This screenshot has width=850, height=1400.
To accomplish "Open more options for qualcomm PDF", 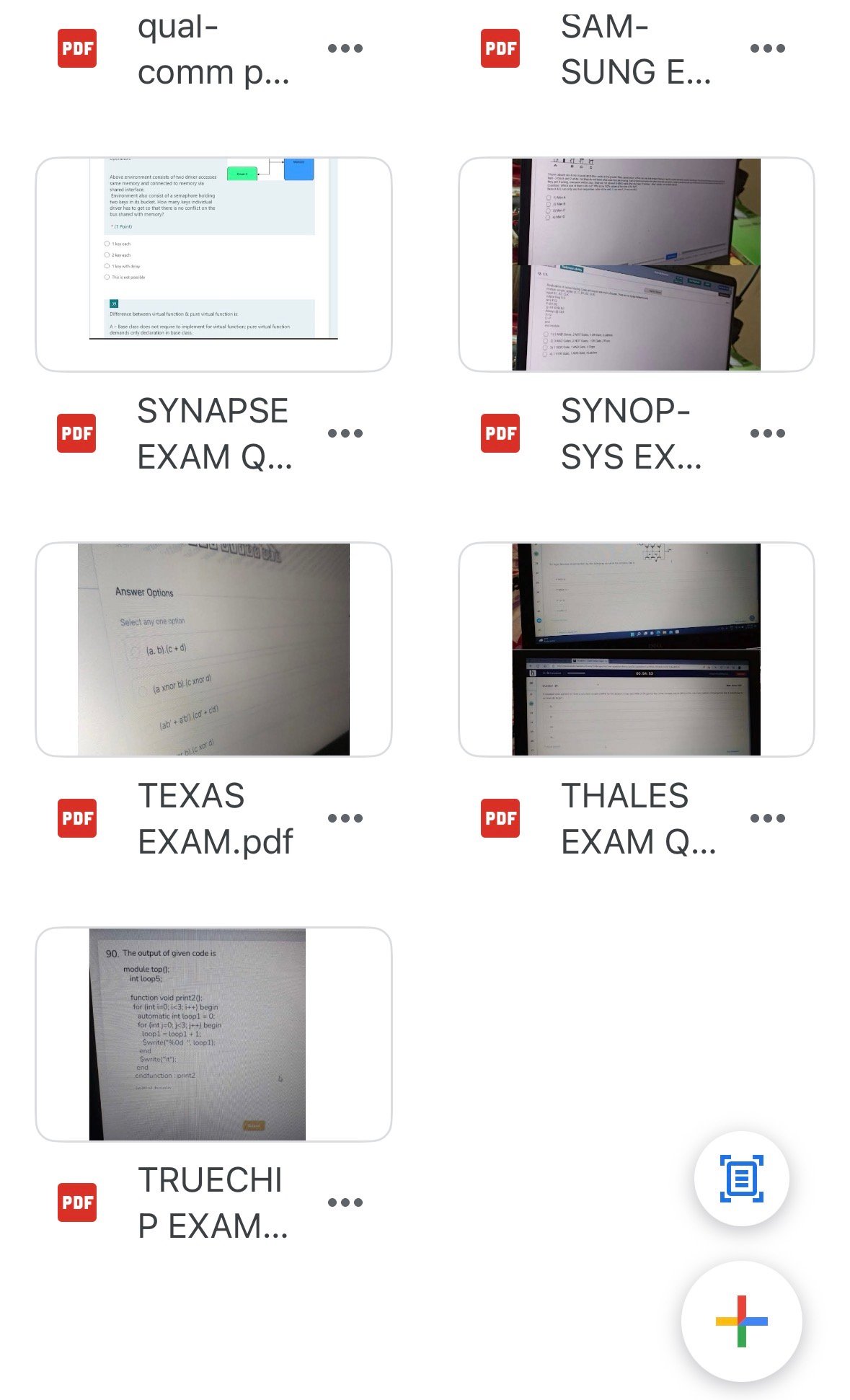I will [345, 49].
